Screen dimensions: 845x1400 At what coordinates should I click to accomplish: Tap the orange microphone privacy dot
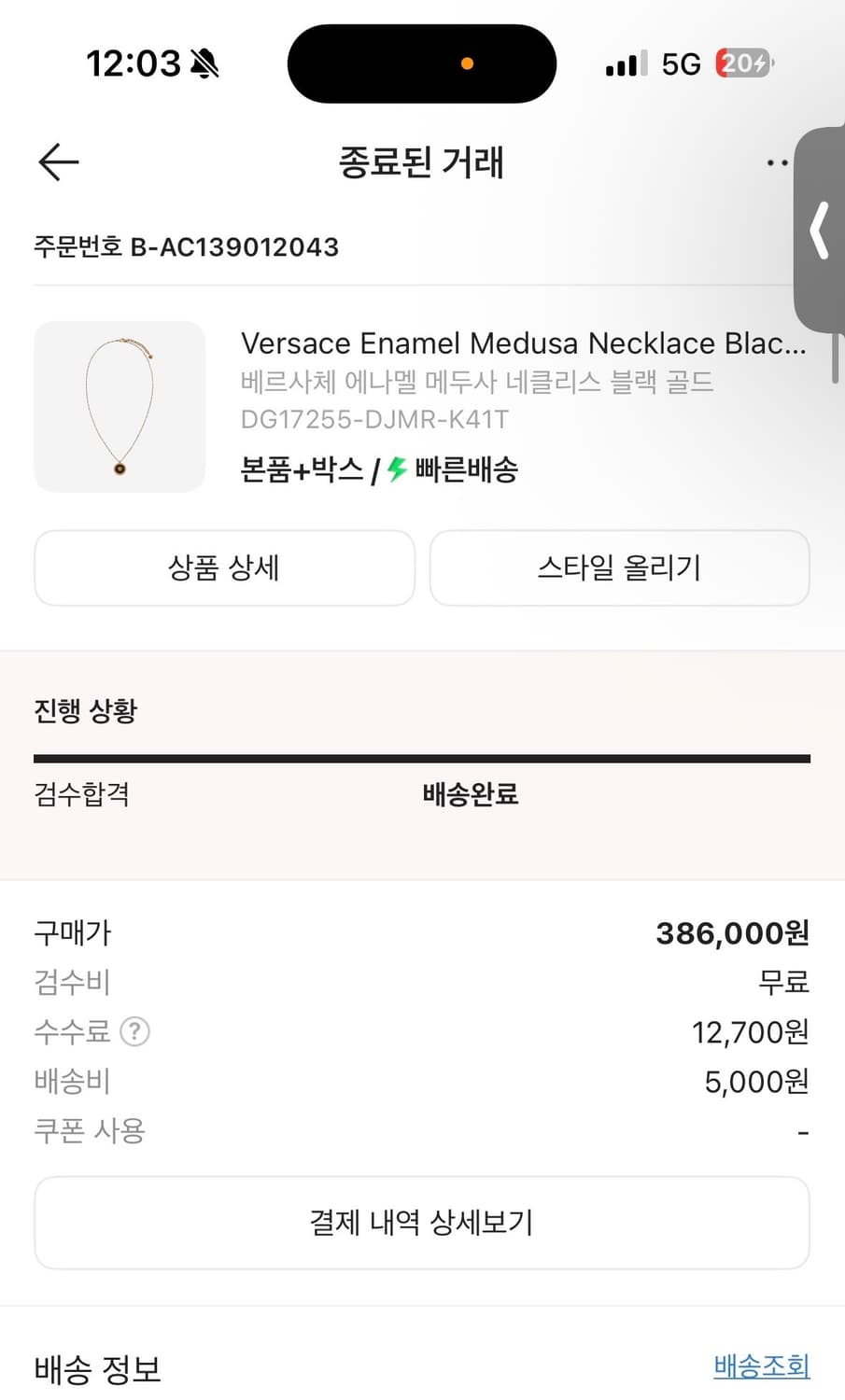[467, 64]
